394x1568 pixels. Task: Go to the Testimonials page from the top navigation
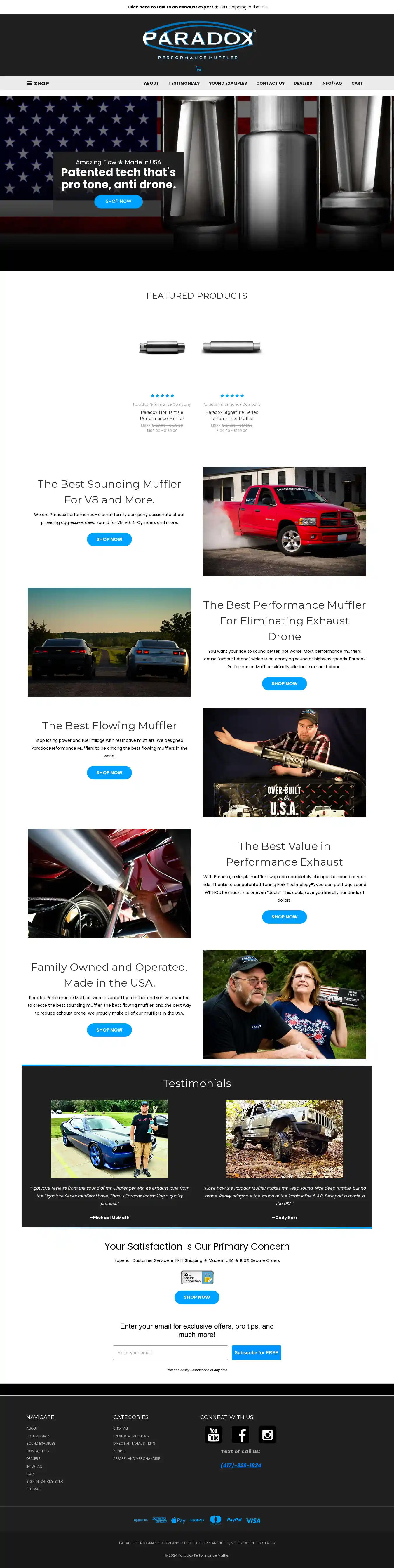(184, 84)
